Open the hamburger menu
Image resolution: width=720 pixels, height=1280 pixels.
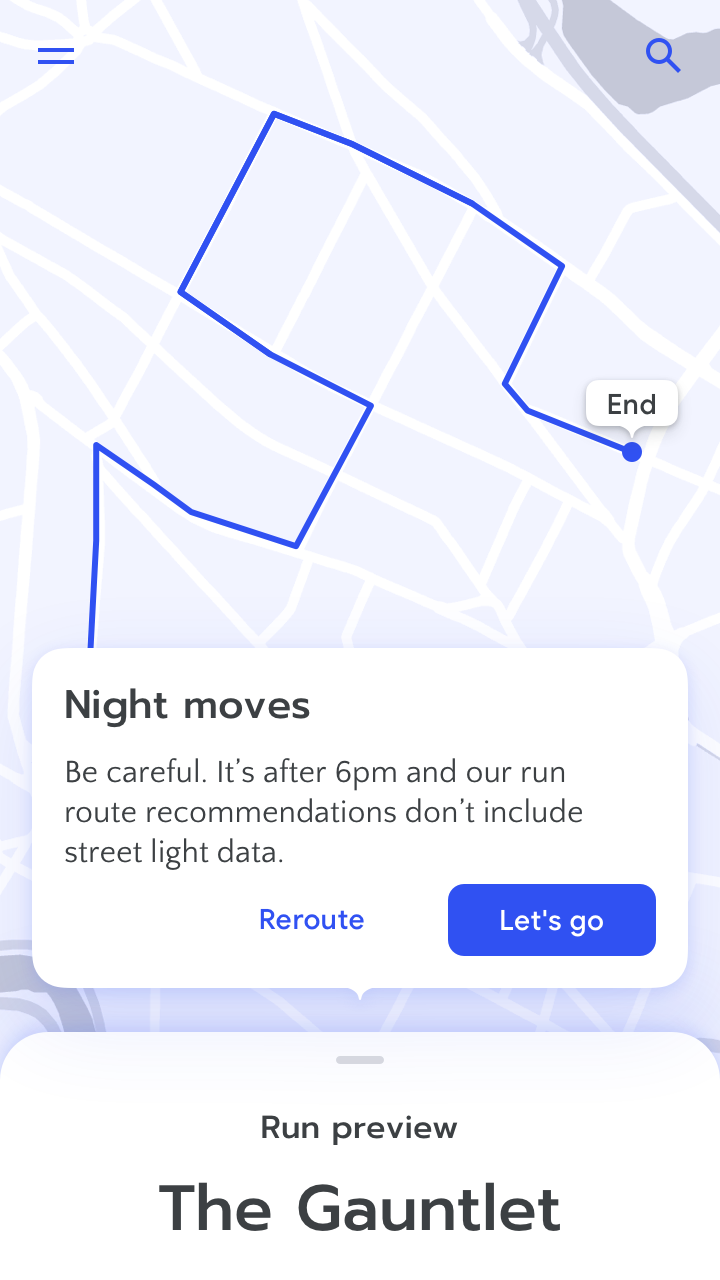56,56
